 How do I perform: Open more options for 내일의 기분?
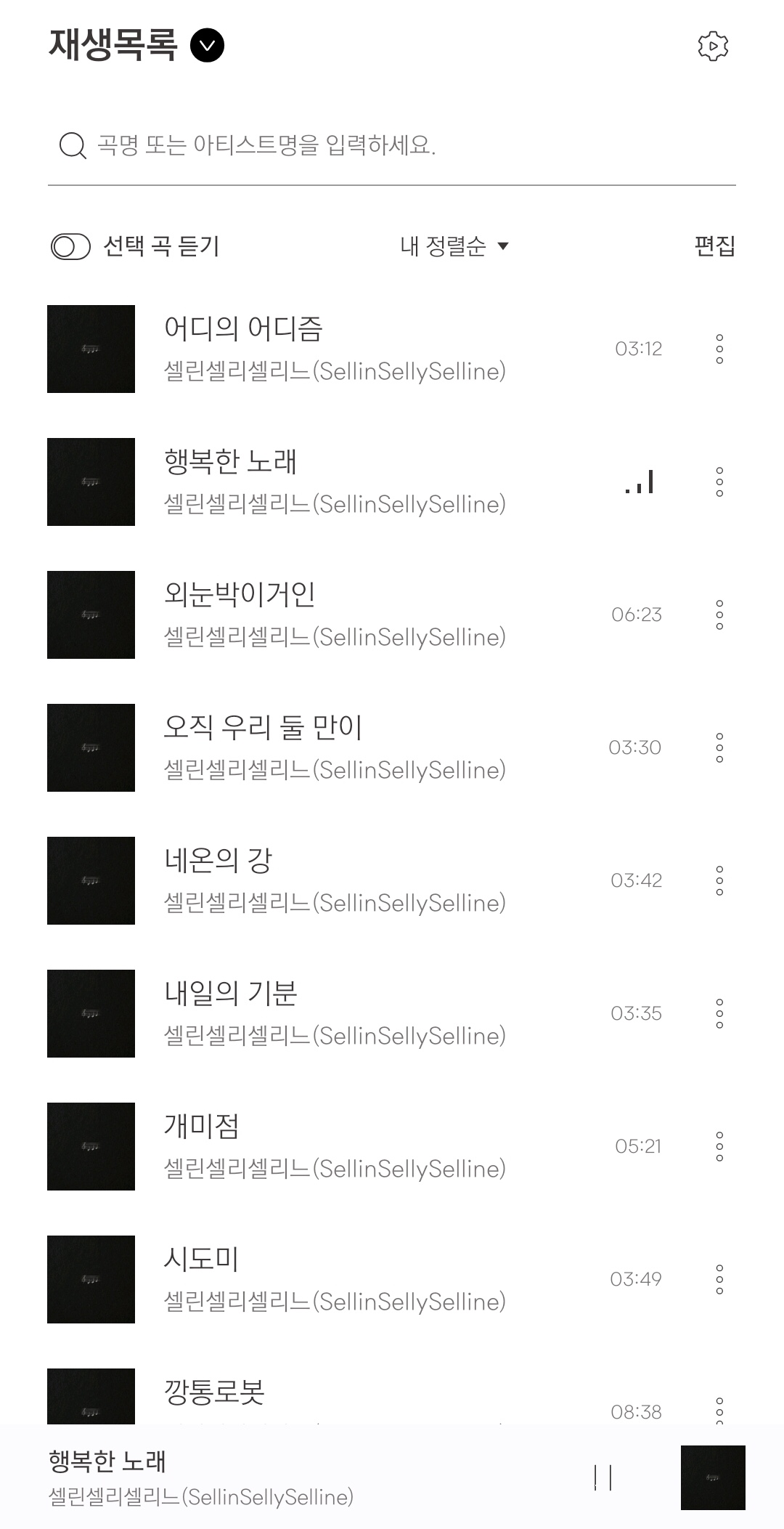pos(719,1014)
